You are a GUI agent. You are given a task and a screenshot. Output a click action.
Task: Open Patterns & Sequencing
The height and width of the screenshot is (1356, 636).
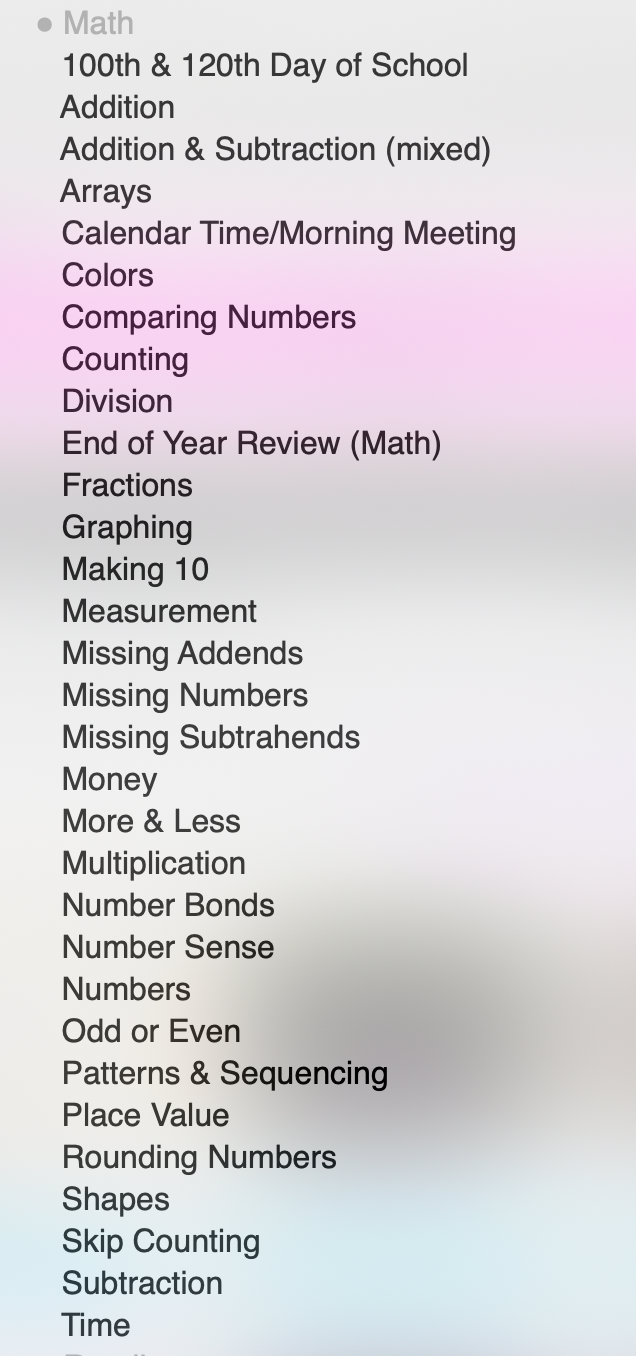click(x=224, y=1074)
